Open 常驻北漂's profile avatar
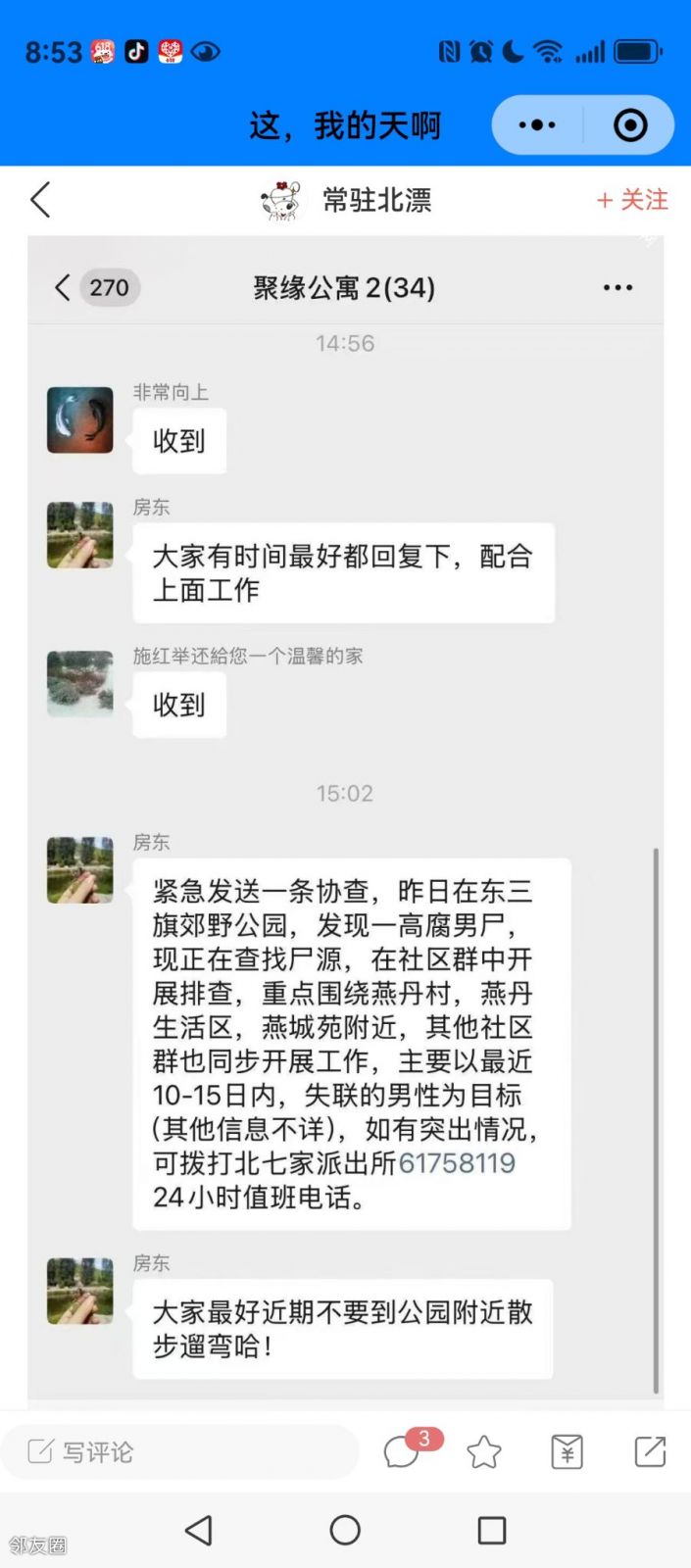Image resolution: width=691 pixels, height=1568 pixels. 283,200
